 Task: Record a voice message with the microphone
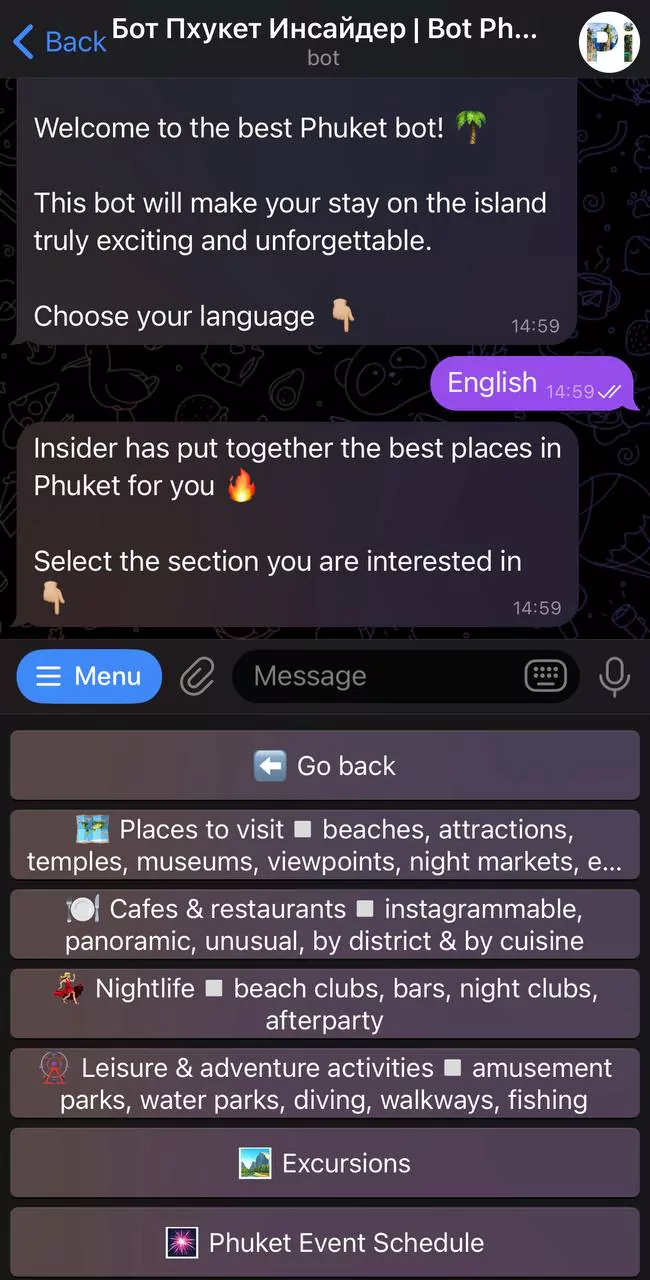pos(614,677)
